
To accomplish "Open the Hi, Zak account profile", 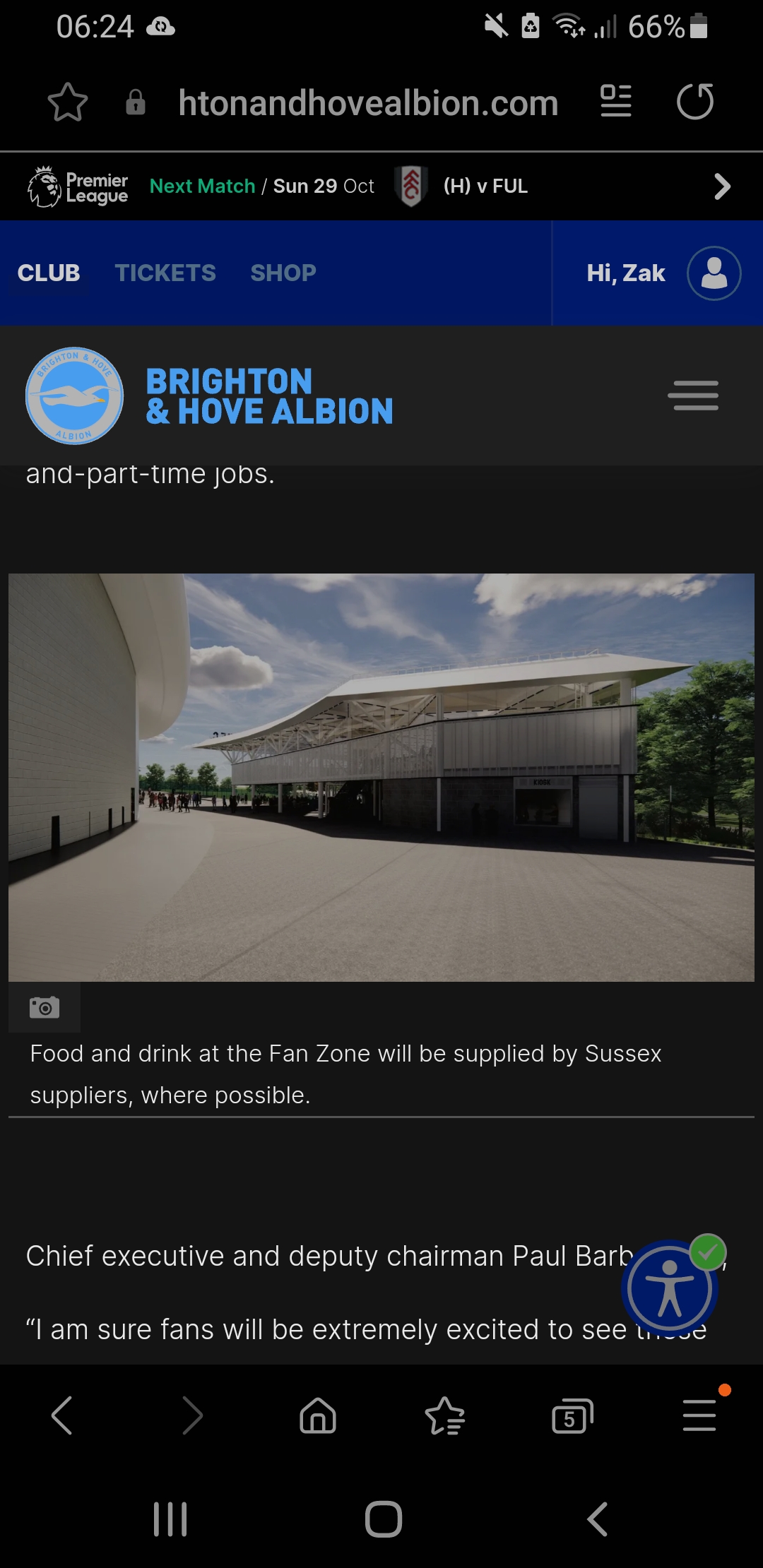I will click(x=663, y=273).
